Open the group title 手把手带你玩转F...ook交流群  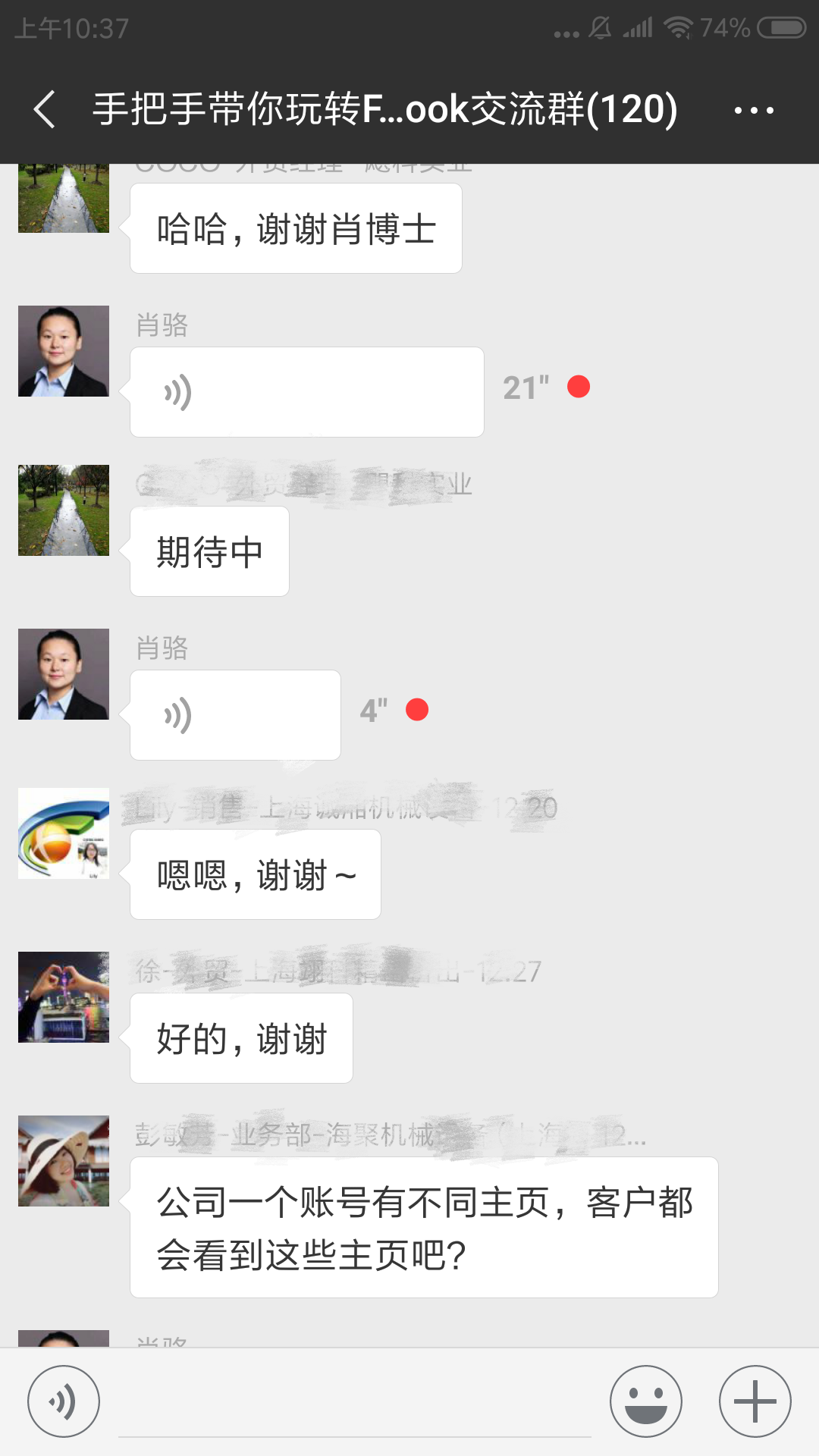click(x=384, y=109)
